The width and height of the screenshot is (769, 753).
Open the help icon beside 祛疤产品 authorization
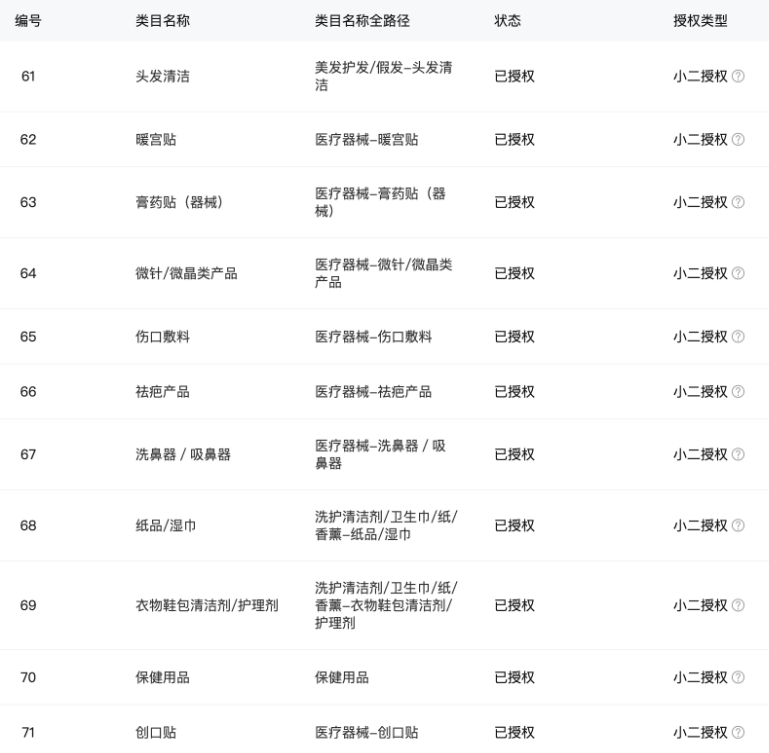tap(738, 391)
